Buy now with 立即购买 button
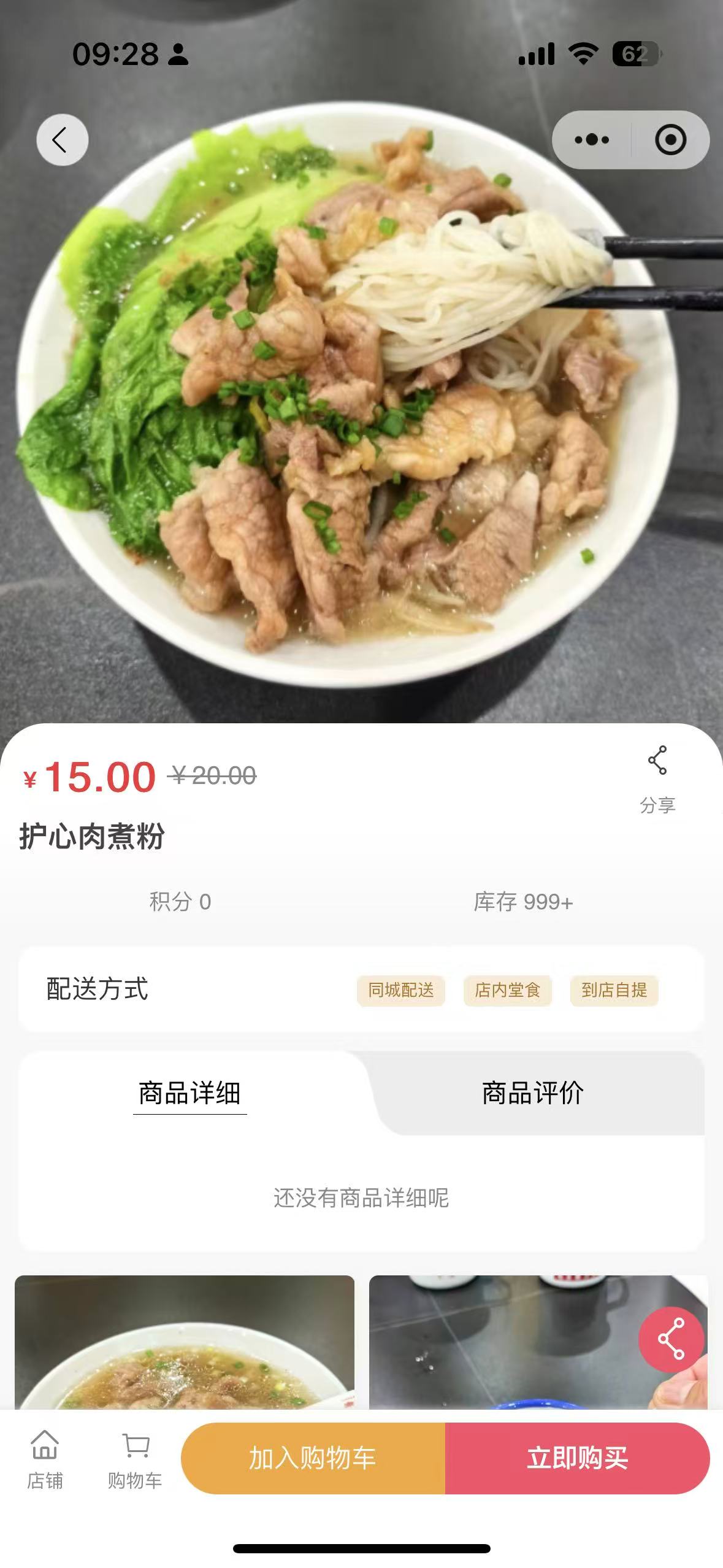 577,1458
